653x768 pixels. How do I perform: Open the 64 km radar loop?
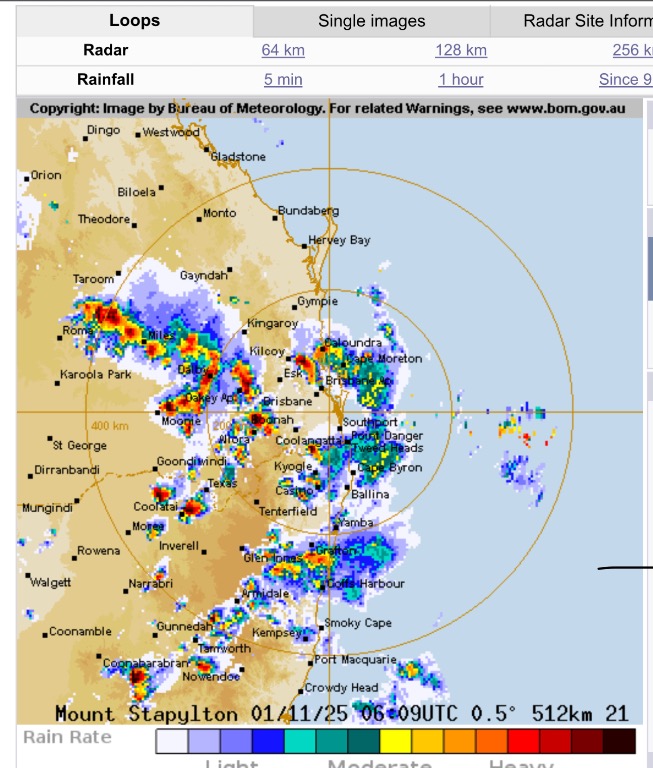[283, 50]
